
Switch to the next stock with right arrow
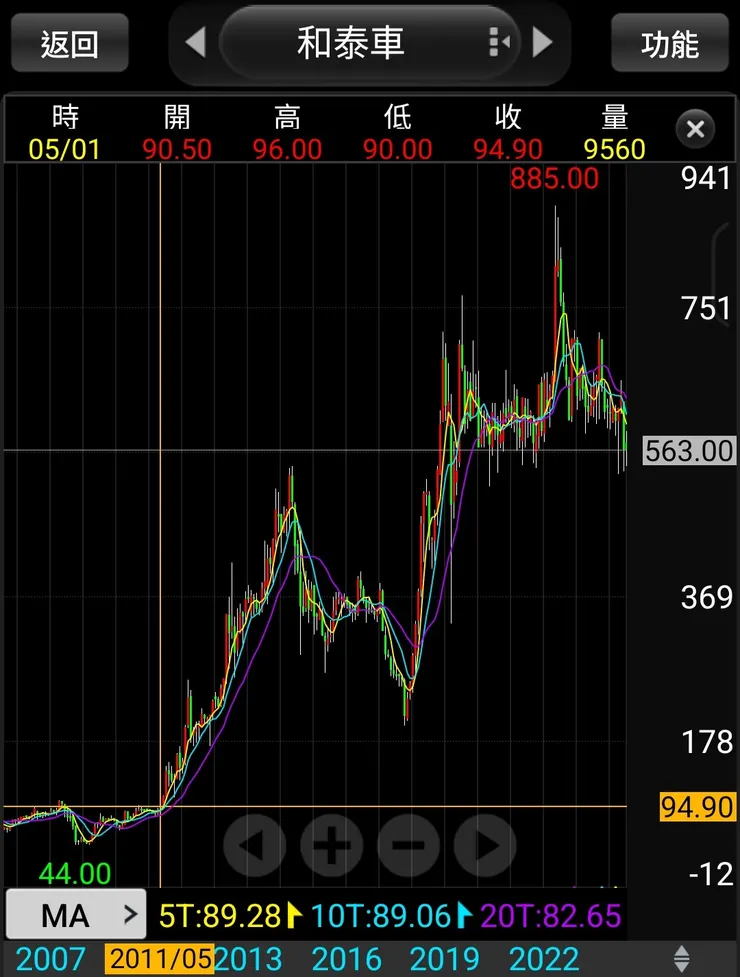pyautogui.click(x=543, y=43)
